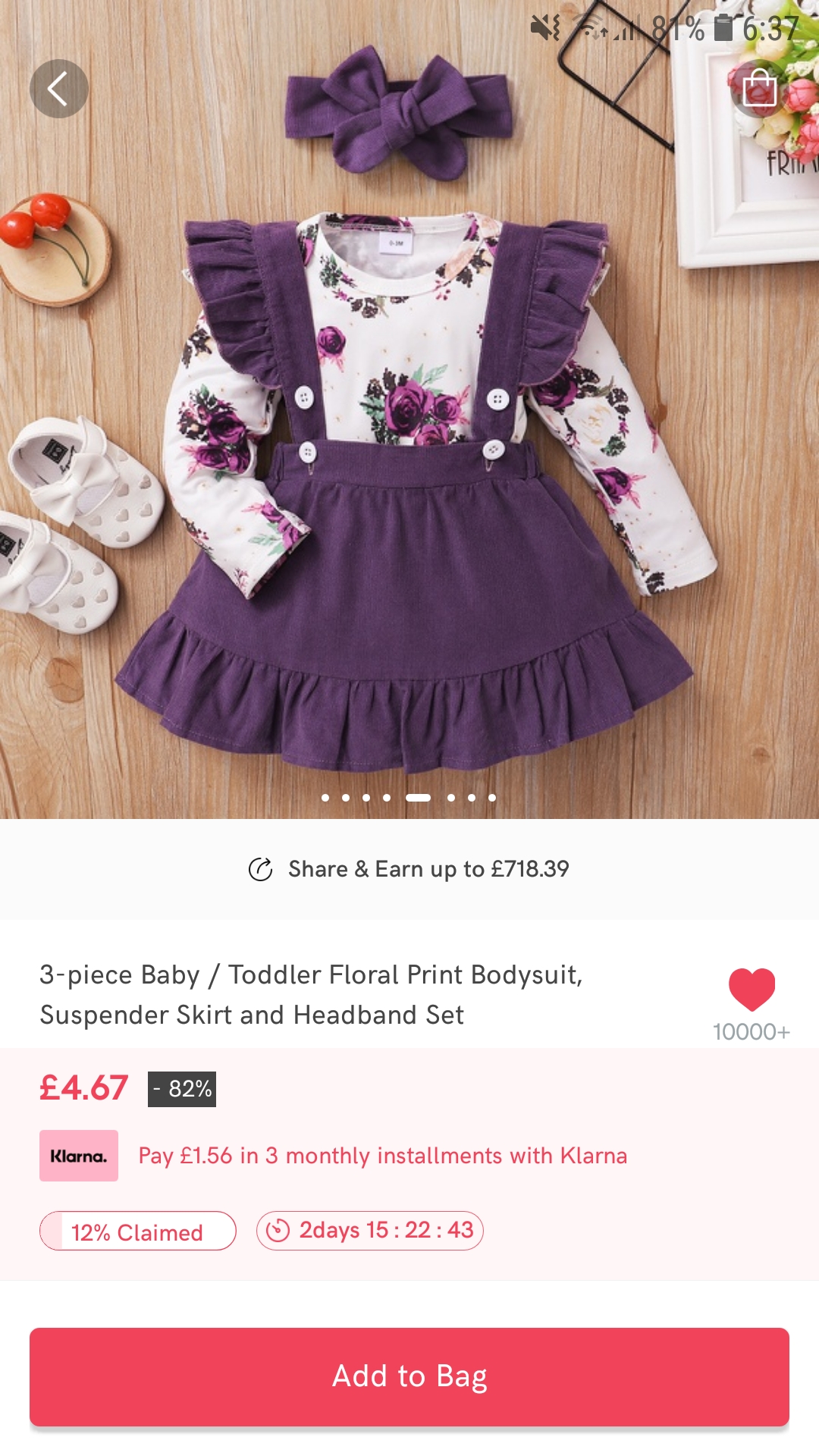Add the 3-piece set to bag

point(409,1376)
